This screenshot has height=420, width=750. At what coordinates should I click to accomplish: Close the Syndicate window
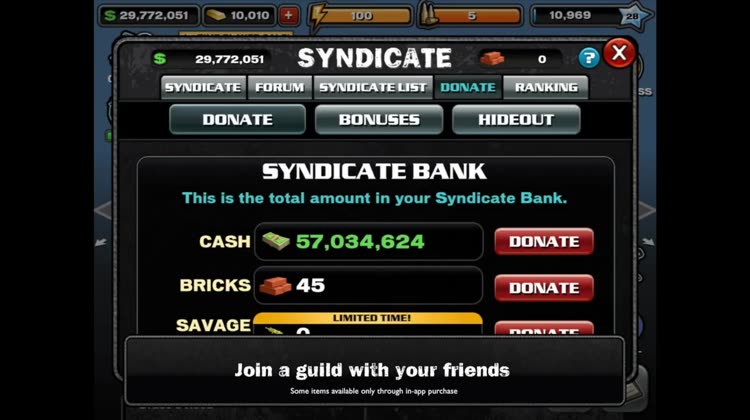coord(619,53)
